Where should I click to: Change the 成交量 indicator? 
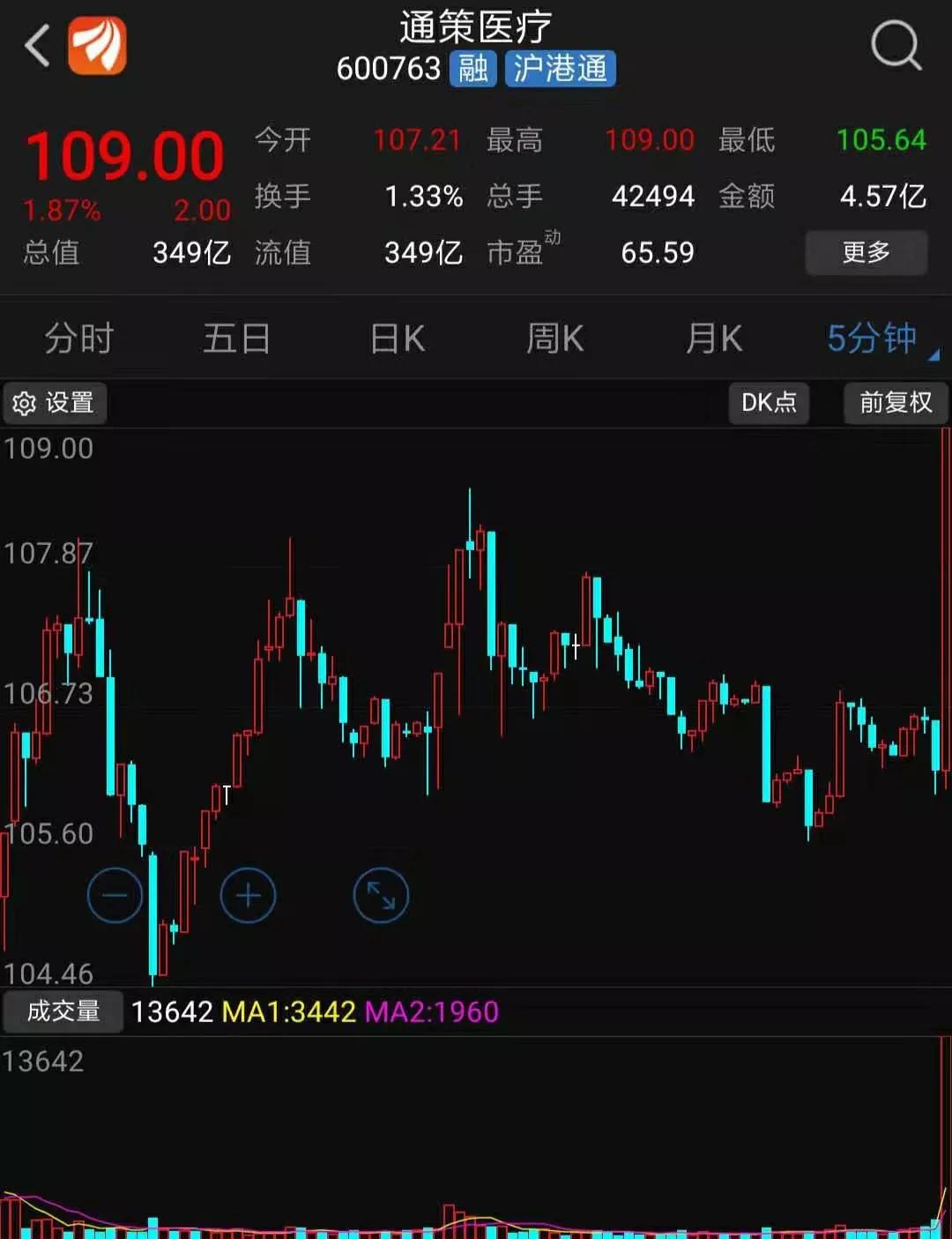(x=63, y=1011)
